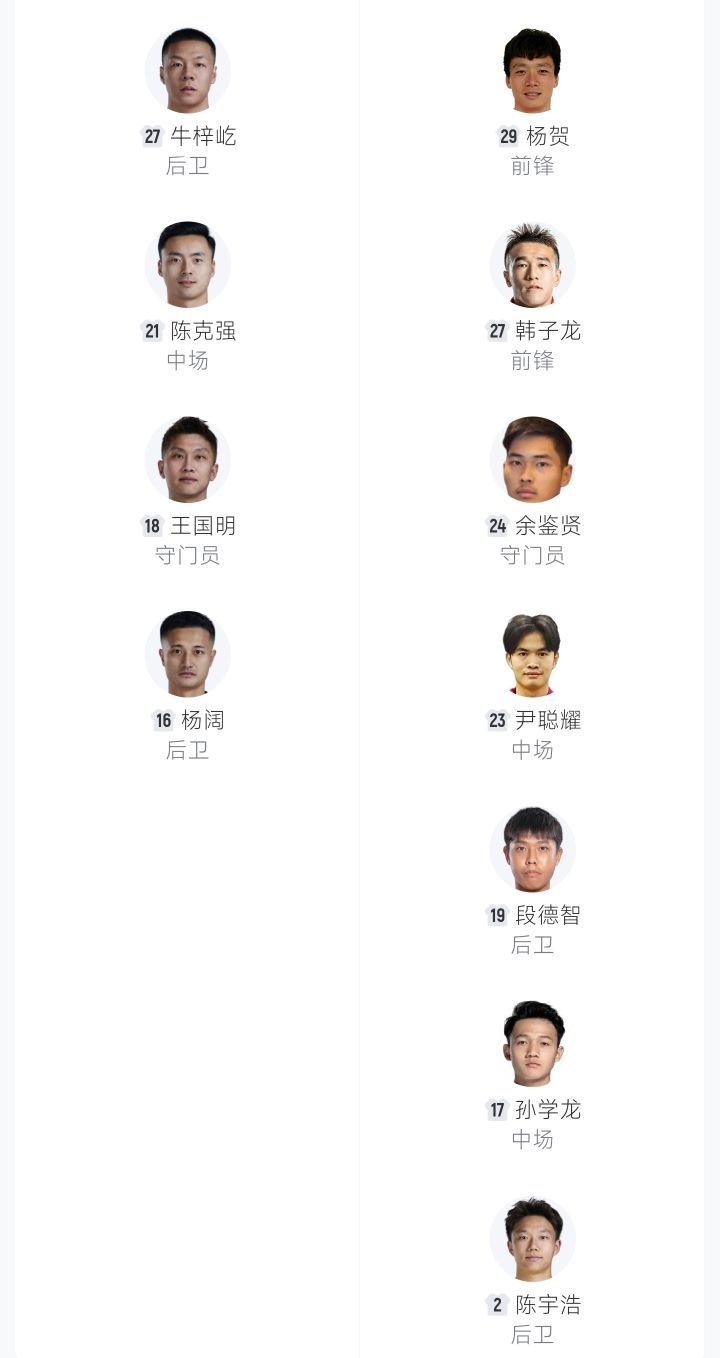View details for 陈克强

(x=188, y=266)
